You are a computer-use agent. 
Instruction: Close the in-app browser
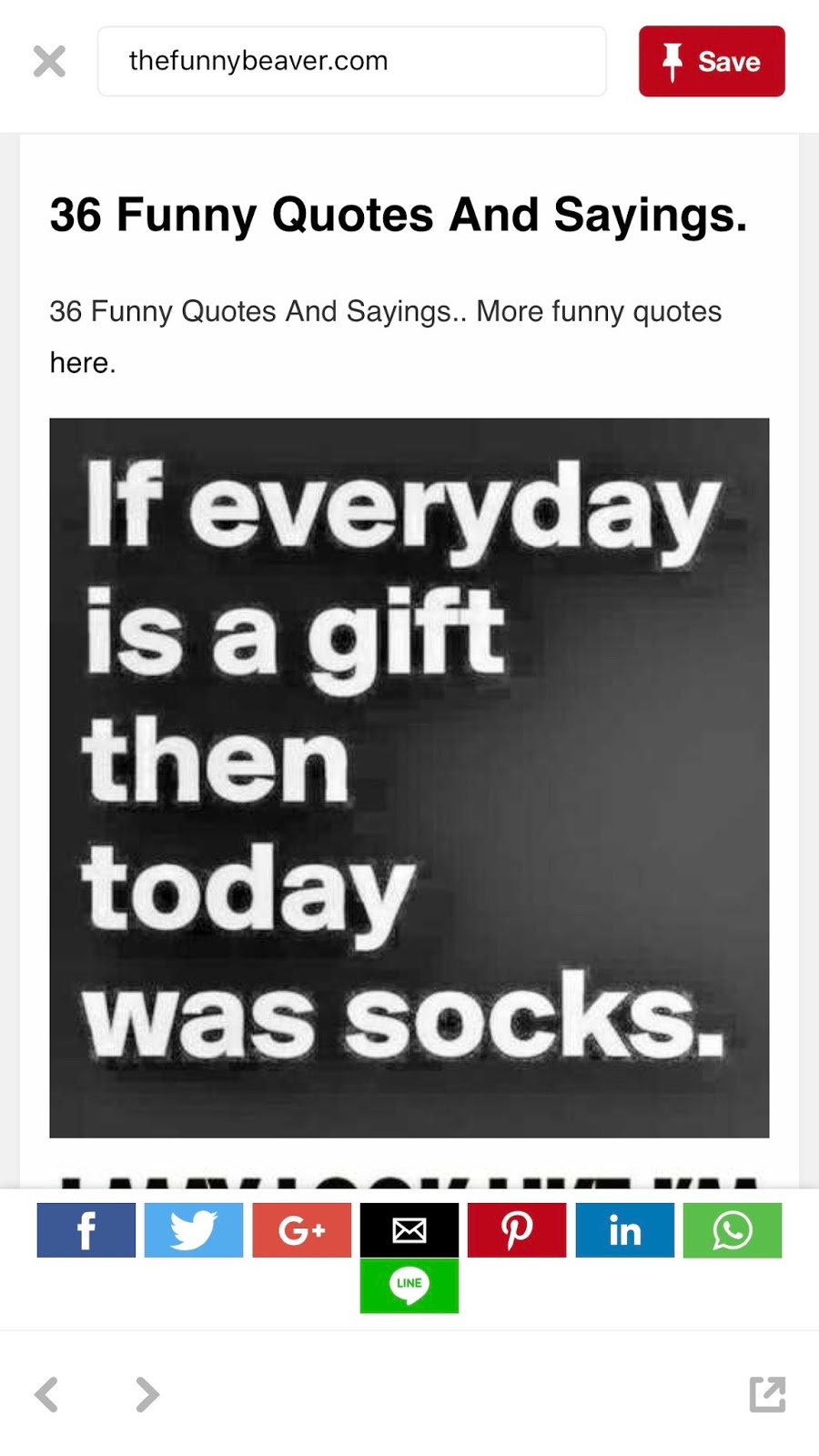click(x=49, y=62)
